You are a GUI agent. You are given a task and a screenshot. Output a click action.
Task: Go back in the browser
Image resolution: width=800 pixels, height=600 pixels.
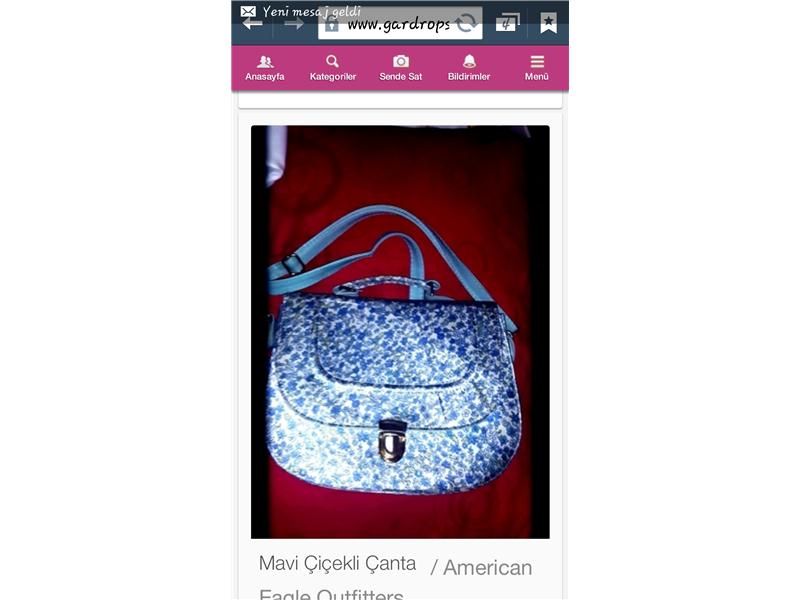(253, 23)
